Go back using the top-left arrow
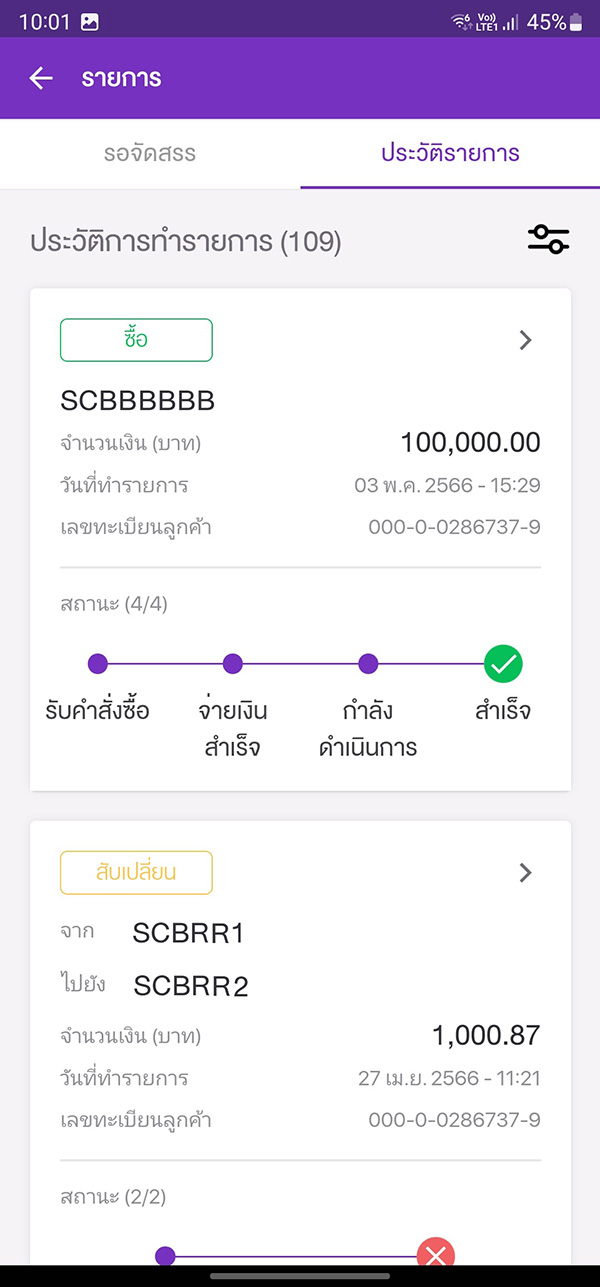Viewport: 600px width, 1287px height. point(40,78)
